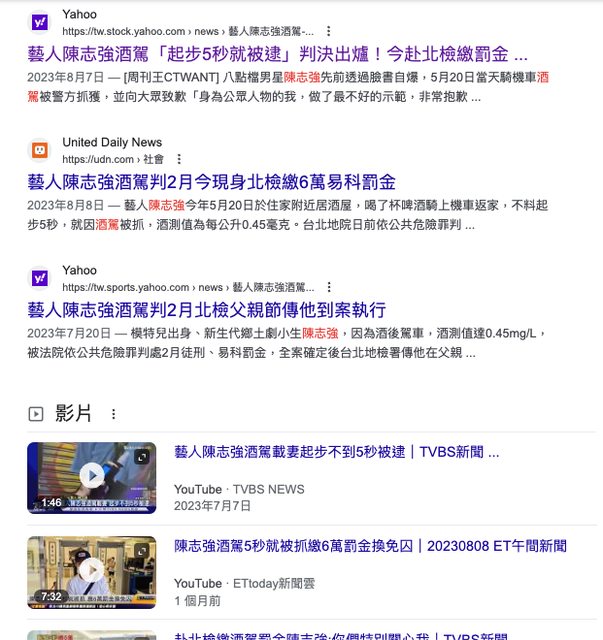This screenshot has height=640, width=603.
Task: Open Yahoo result 北檢父親節傳他到案執行
Action: 206,310
